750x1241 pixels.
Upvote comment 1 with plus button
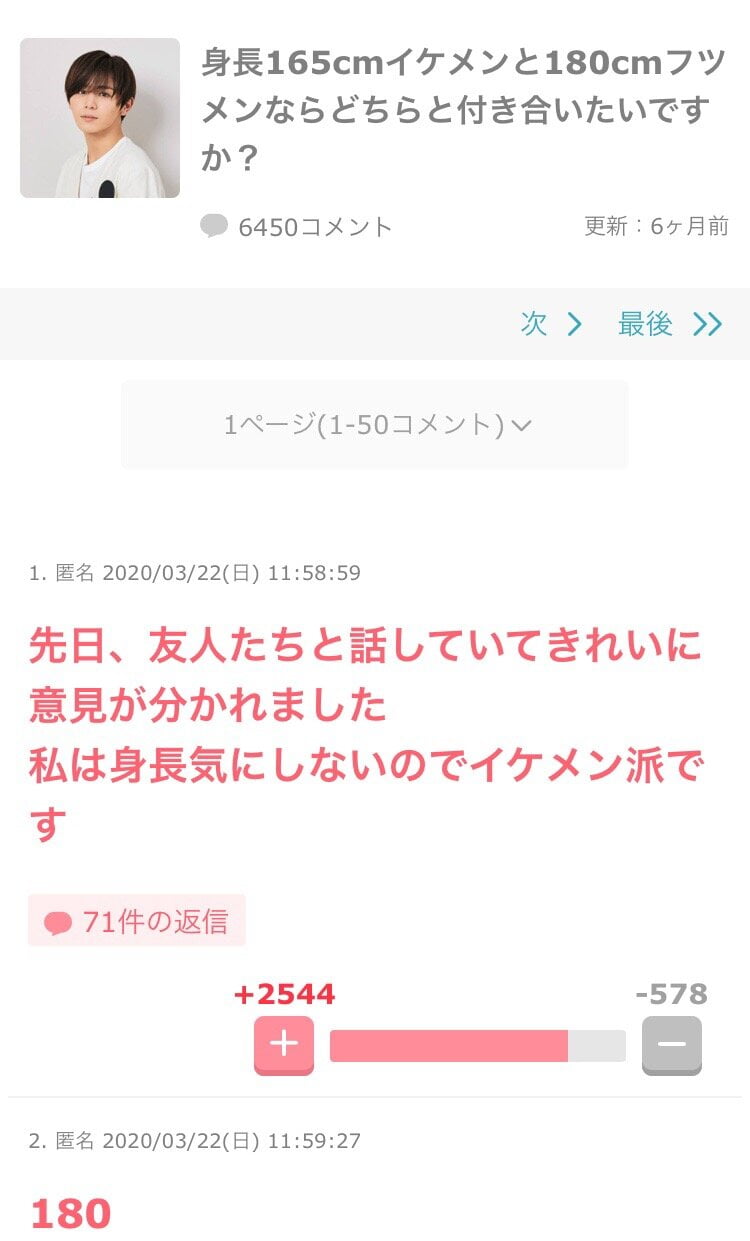284,1045
